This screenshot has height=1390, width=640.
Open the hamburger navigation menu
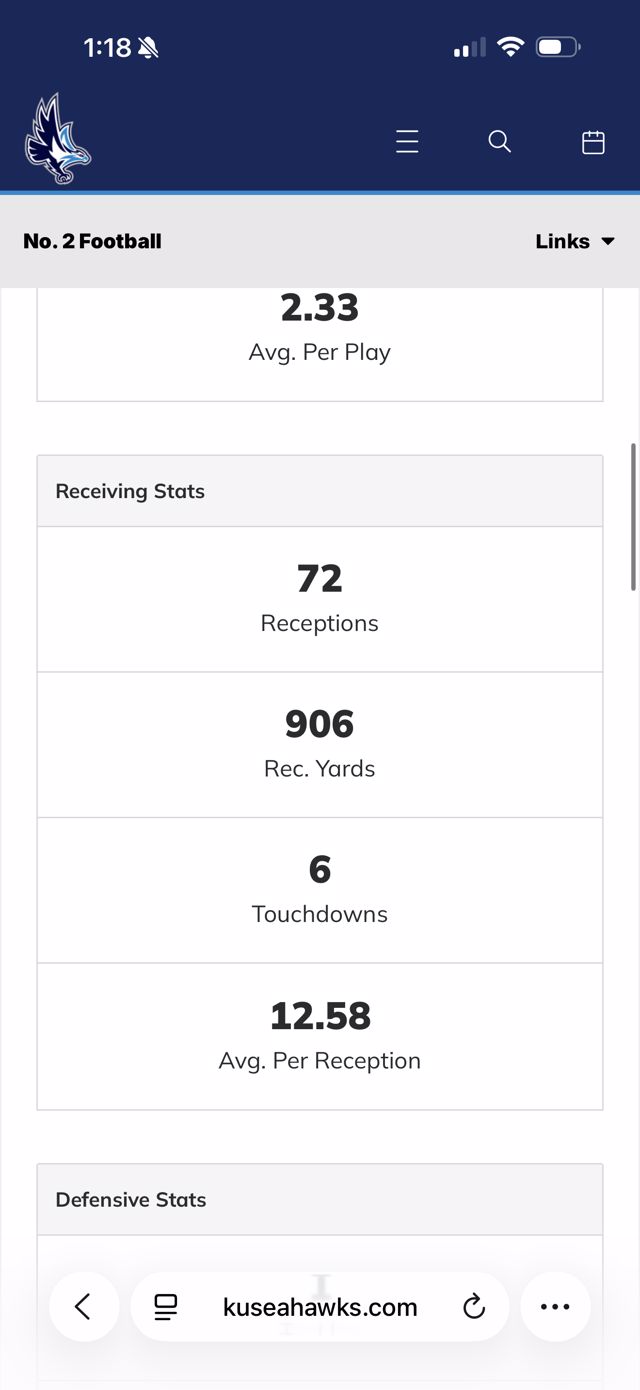coord(407,142)
